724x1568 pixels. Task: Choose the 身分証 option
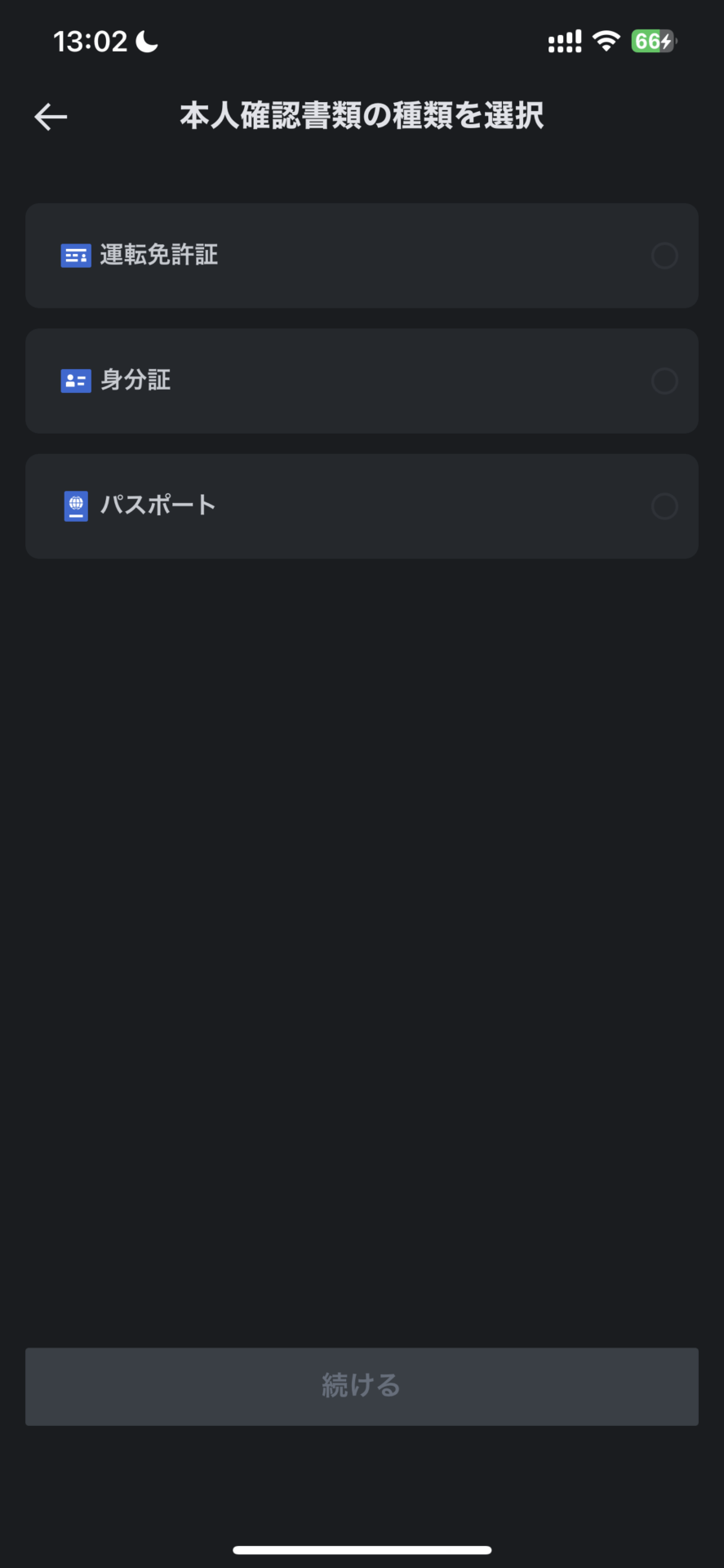(x=362, y=381)
